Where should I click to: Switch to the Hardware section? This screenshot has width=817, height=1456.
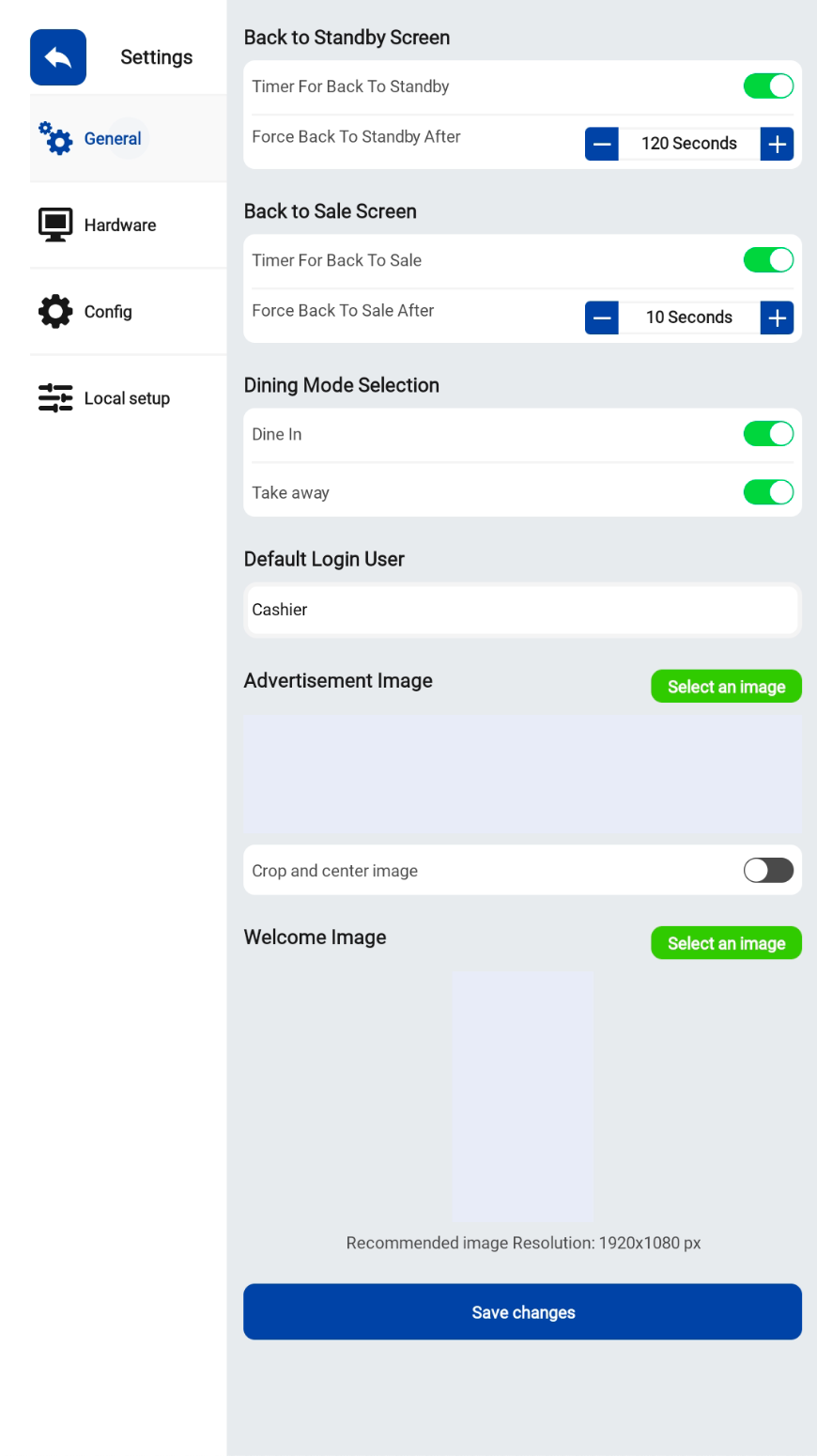point(119,225)
